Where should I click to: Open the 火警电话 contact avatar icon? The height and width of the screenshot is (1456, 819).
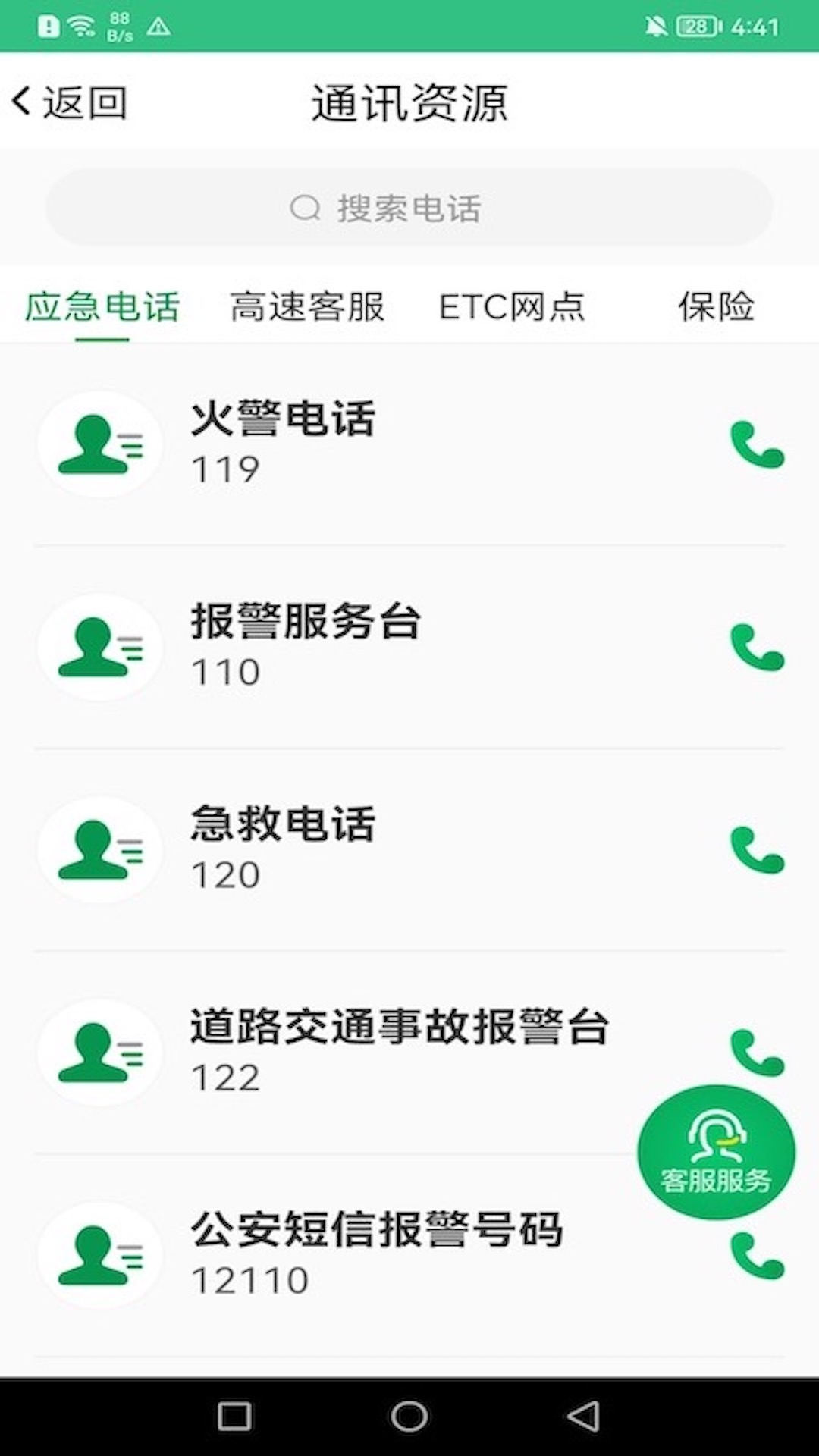[99, 446]
